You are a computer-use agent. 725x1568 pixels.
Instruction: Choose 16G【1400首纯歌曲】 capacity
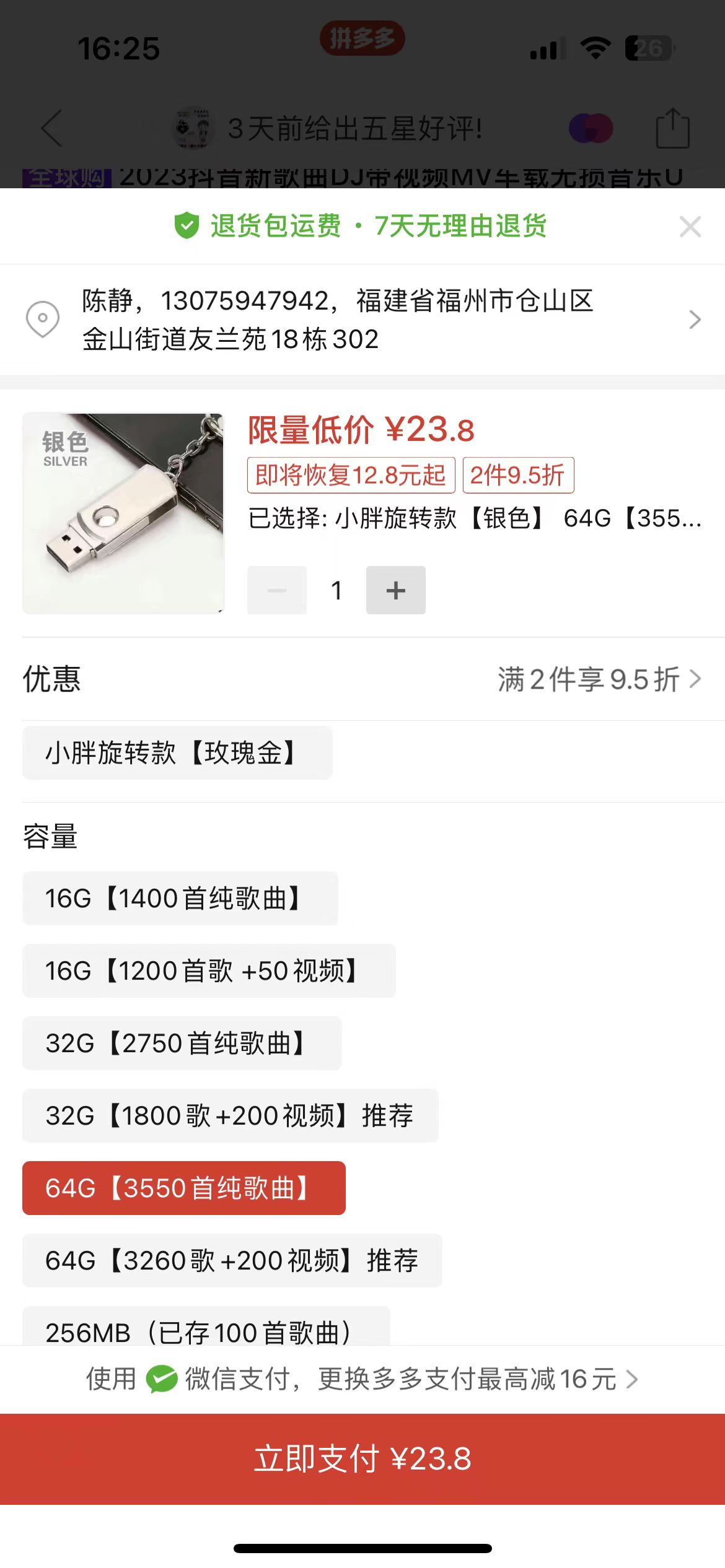click(x=180, y=899)
